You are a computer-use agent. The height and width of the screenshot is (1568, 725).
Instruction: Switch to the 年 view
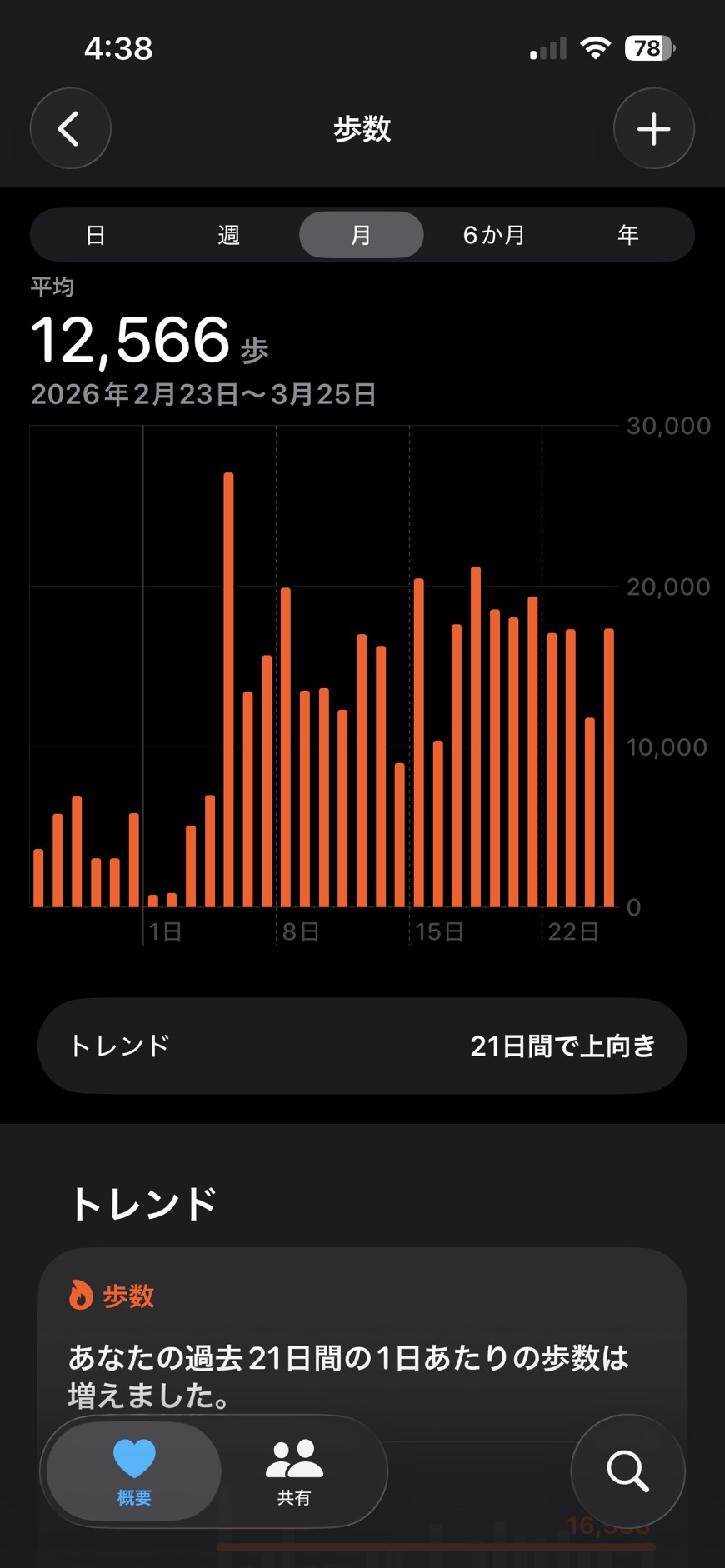(627, 235)
